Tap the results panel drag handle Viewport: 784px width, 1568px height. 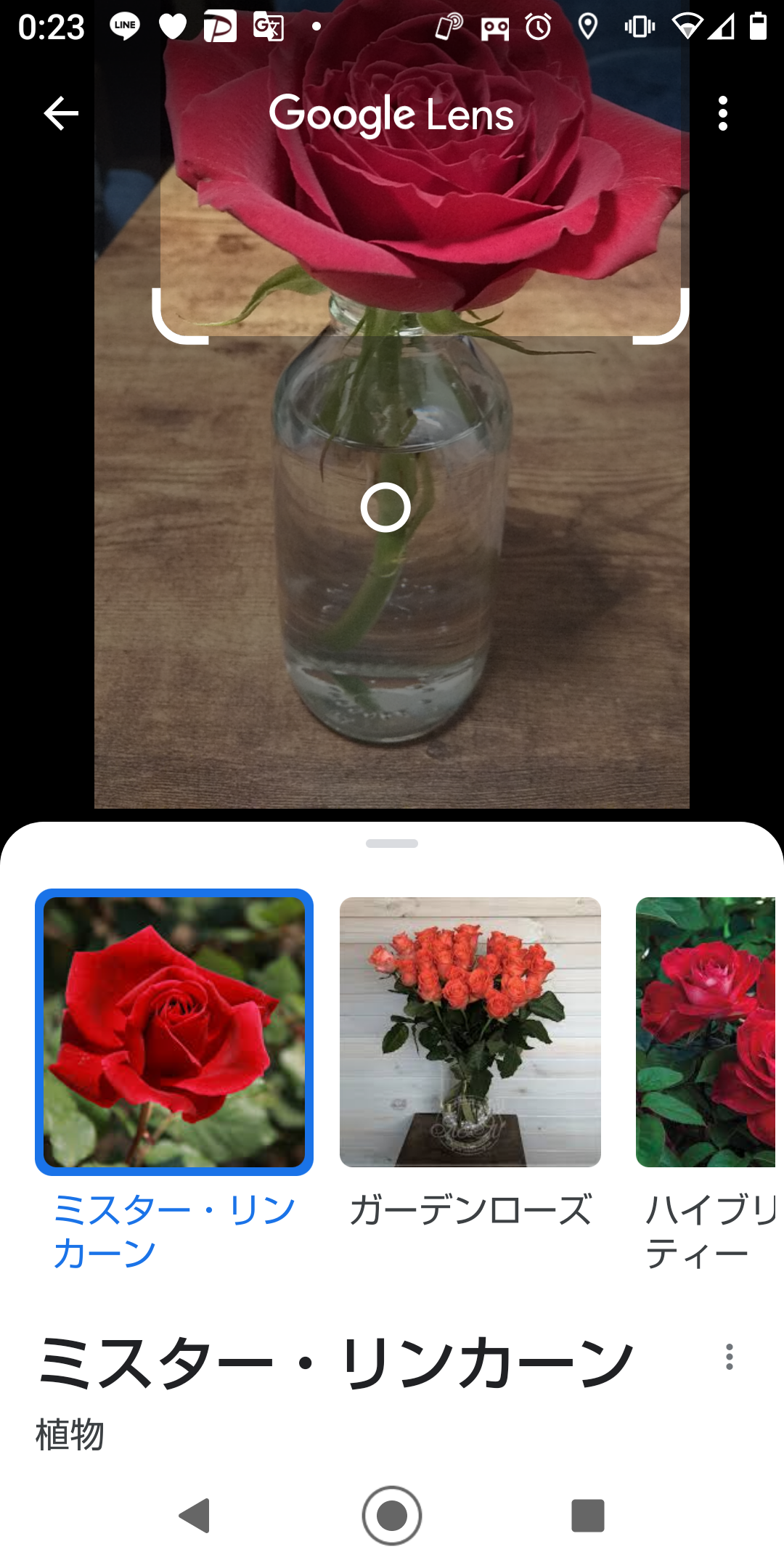[392, 844]
